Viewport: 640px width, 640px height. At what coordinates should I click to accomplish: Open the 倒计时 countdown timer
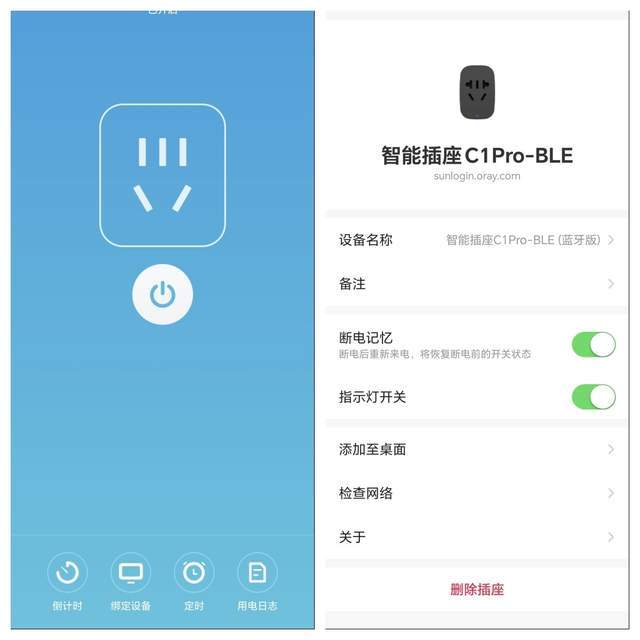[68, 573]
